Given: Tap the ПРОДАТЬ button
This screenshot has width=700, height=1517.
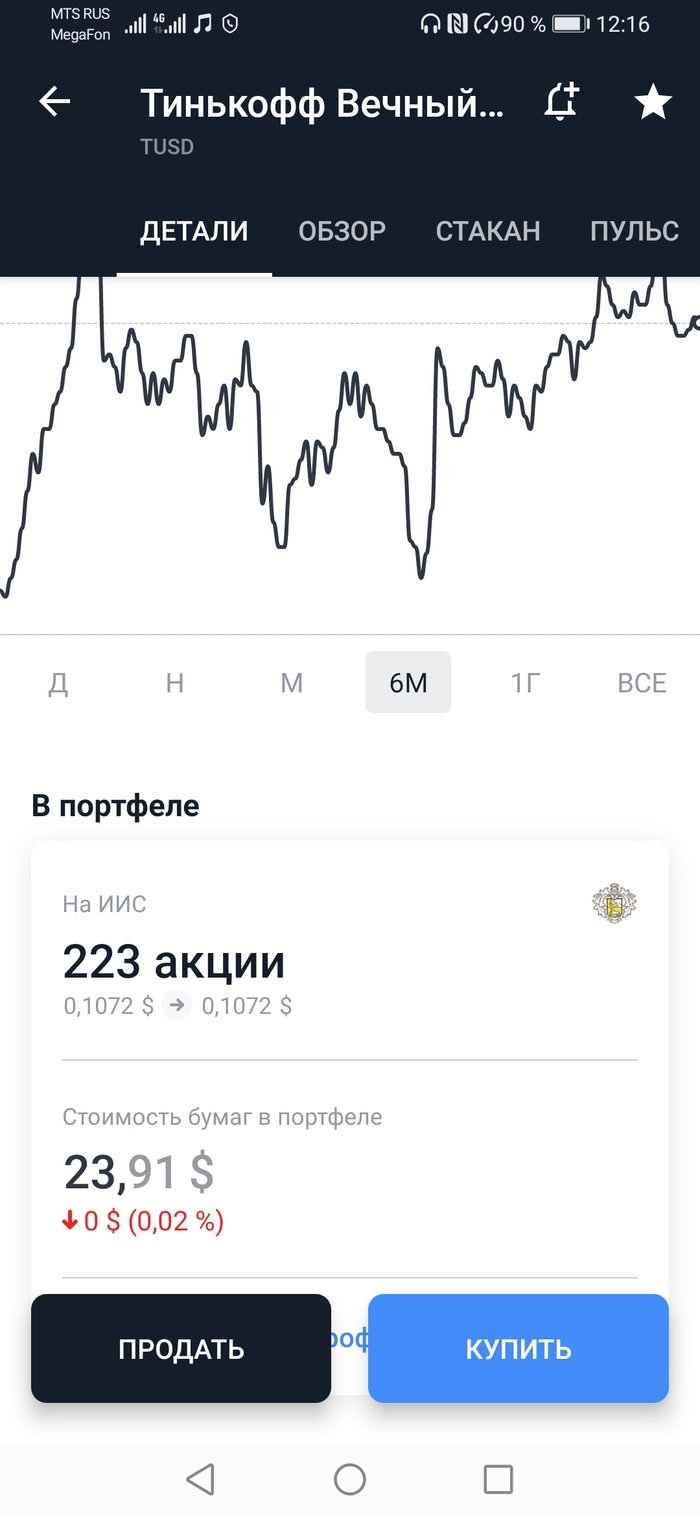Looking at the screenshot, I should [x=181, y=1349].
